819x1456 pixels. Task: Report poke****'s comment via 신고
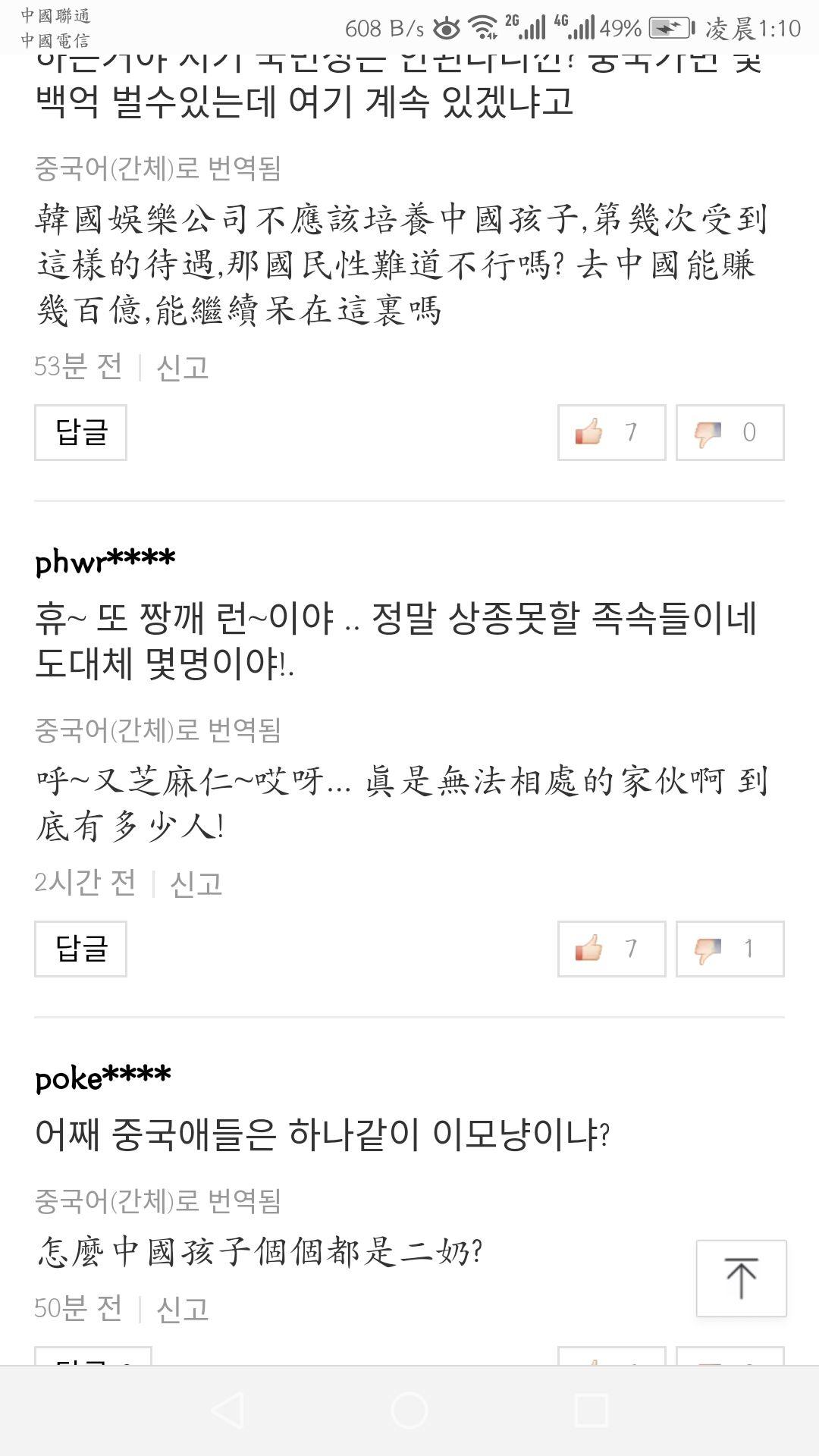point(182,1309)
